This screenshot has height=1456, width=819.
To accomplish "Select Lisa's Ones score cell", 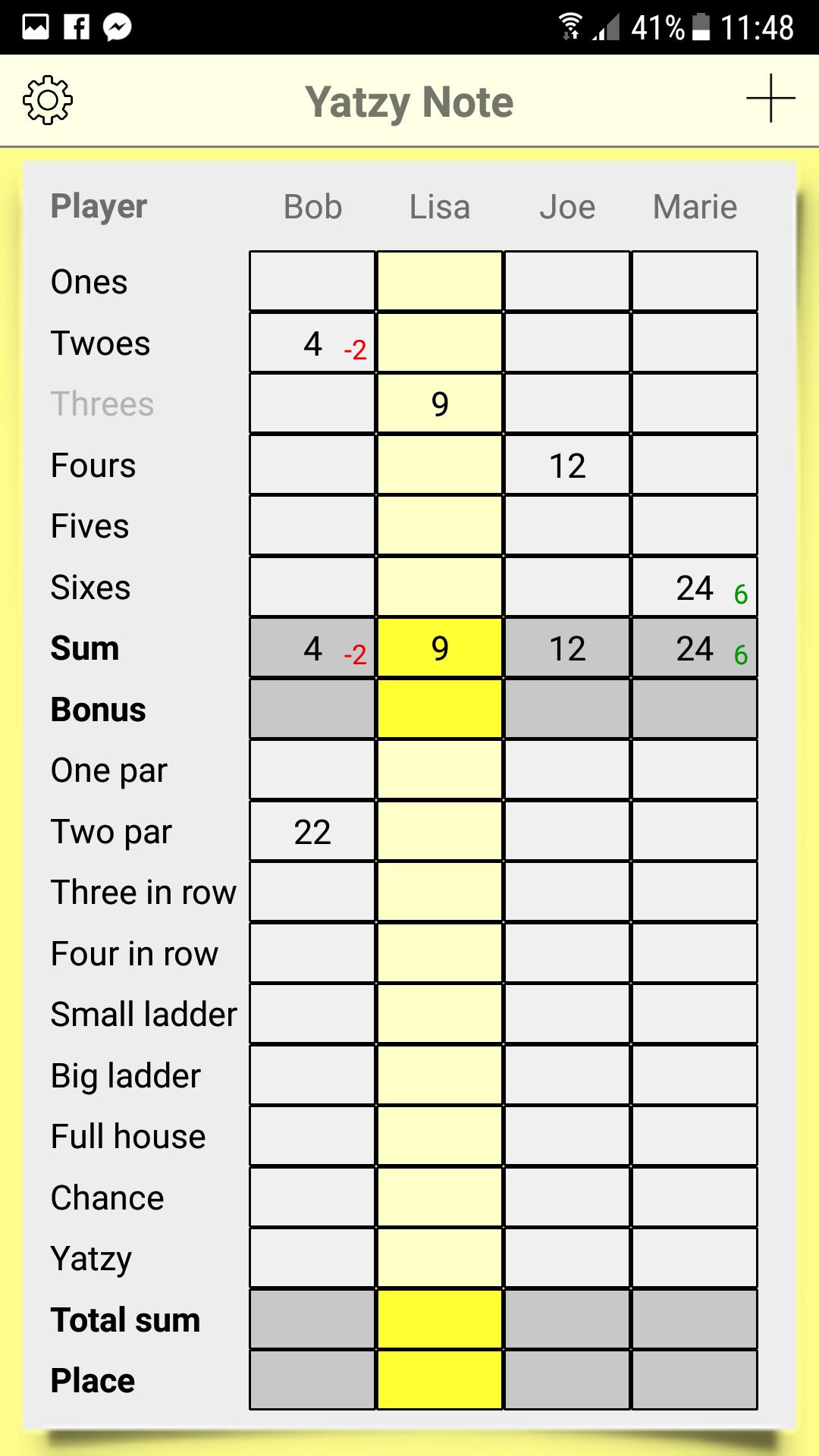I will point(440,281).
